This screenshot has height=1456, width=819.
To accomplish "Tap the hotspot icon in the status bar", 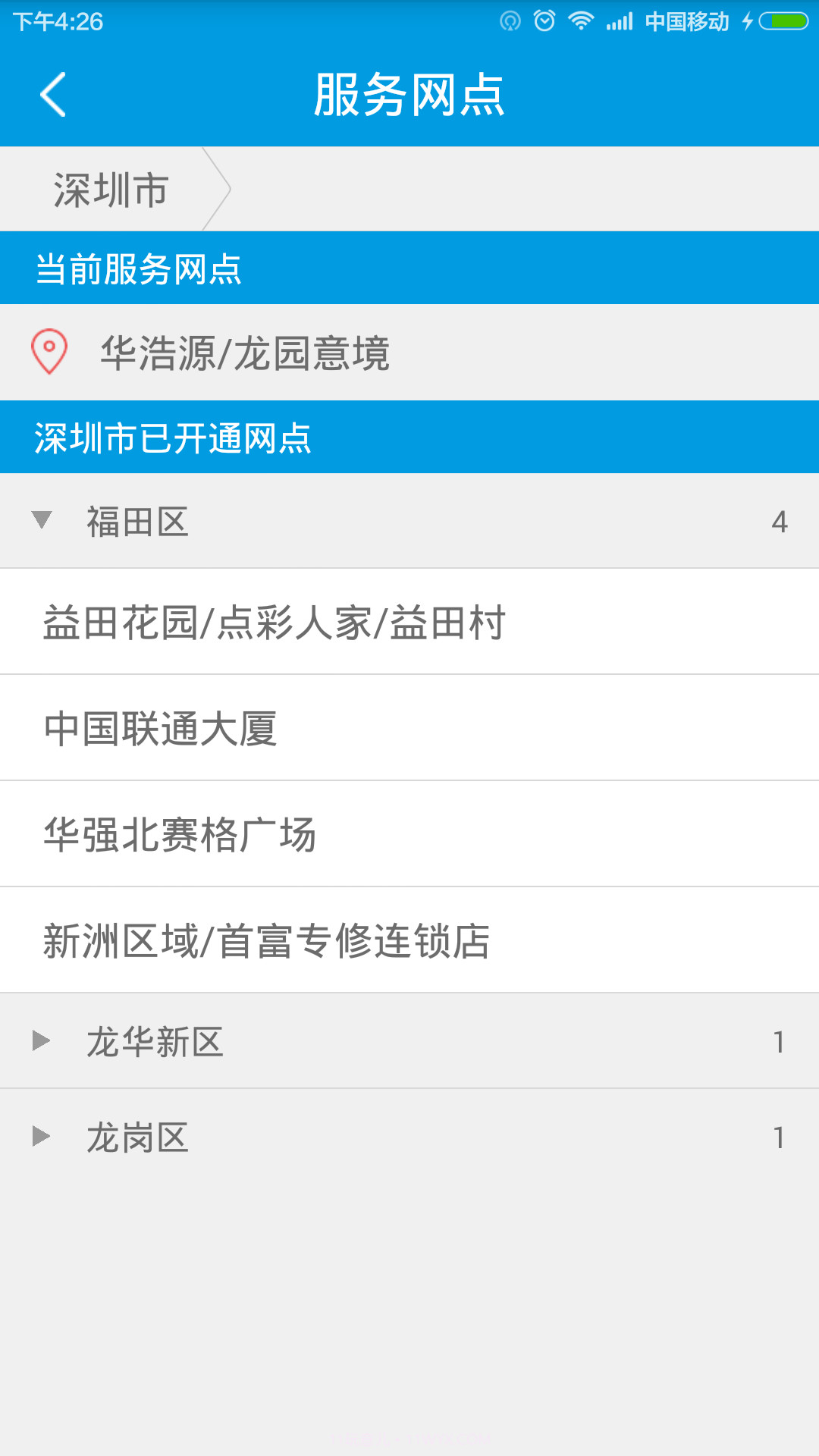I will pyautogui.click(x=513, y=20).
